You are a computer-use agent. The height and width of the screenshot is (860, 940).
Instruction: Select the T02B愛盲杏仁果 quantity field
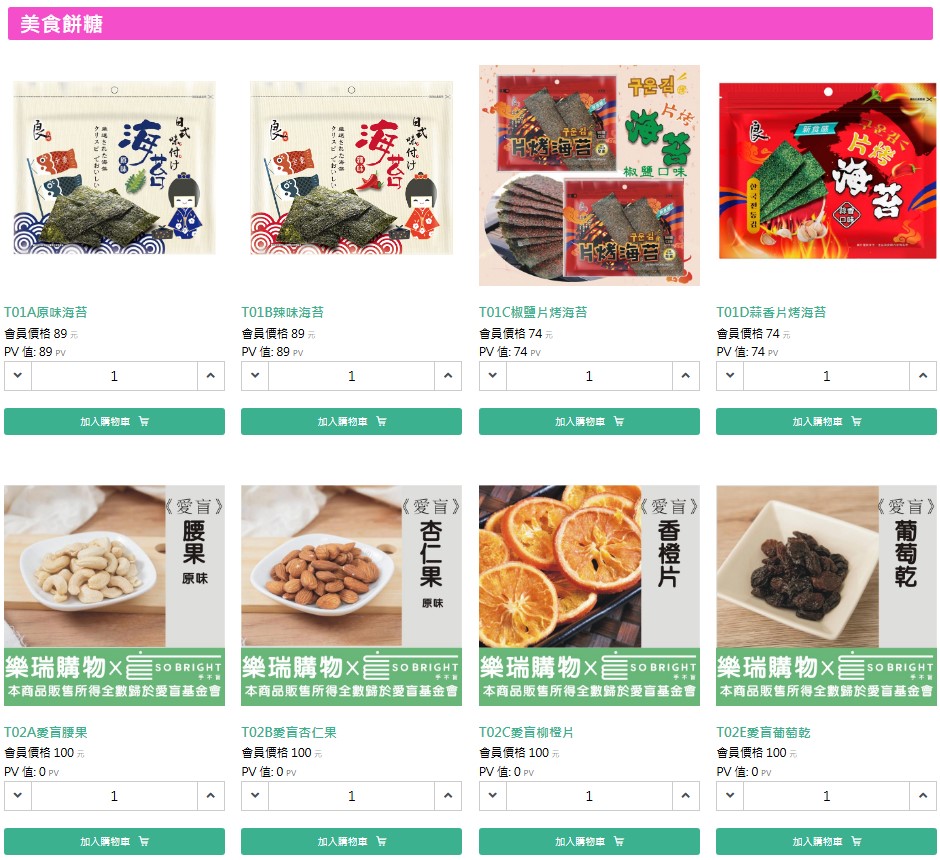coord(351,796)
